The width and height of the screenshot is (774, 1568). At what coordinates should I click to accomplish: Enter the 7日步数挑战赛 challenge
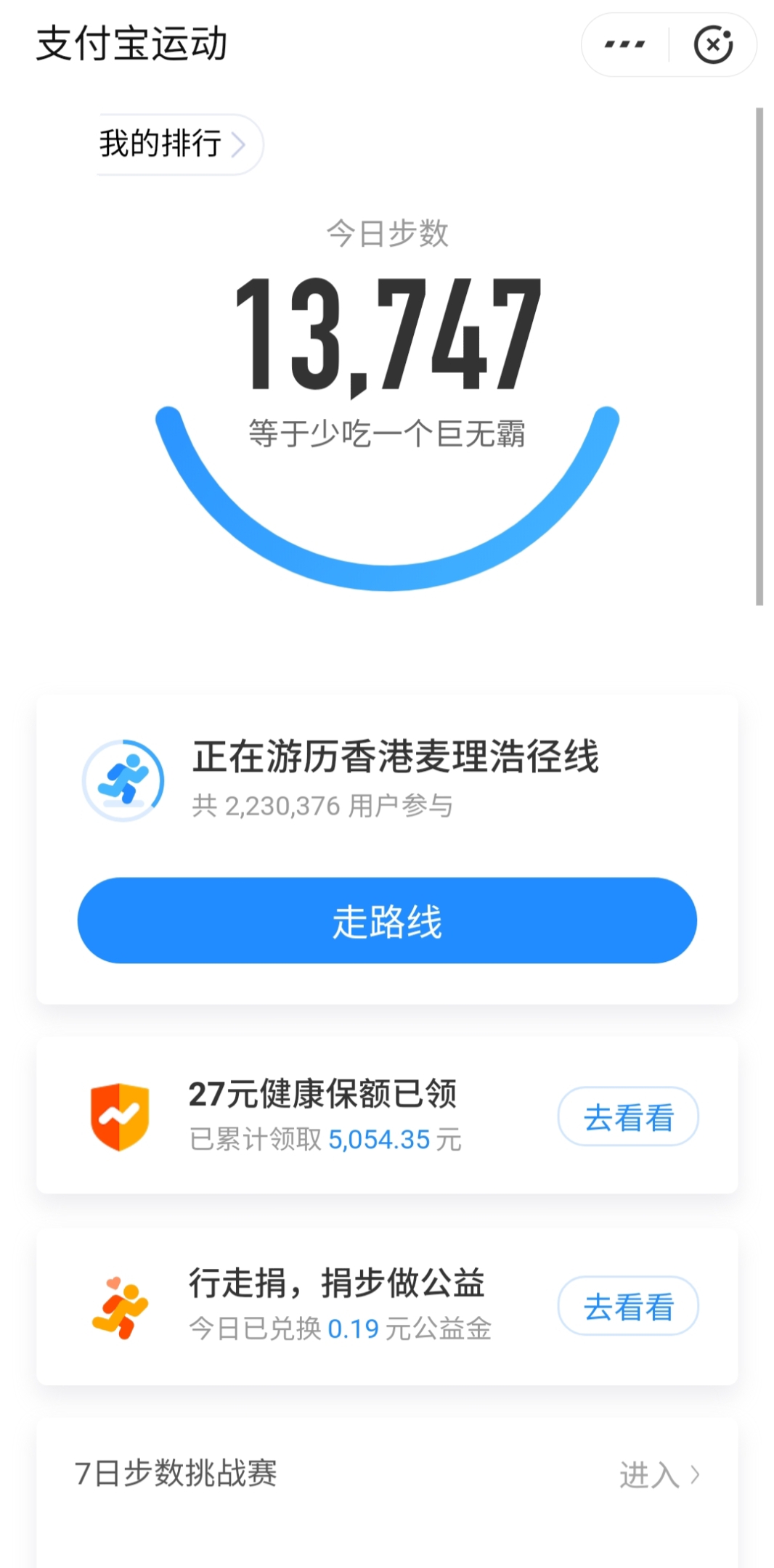coord(659,1475)
